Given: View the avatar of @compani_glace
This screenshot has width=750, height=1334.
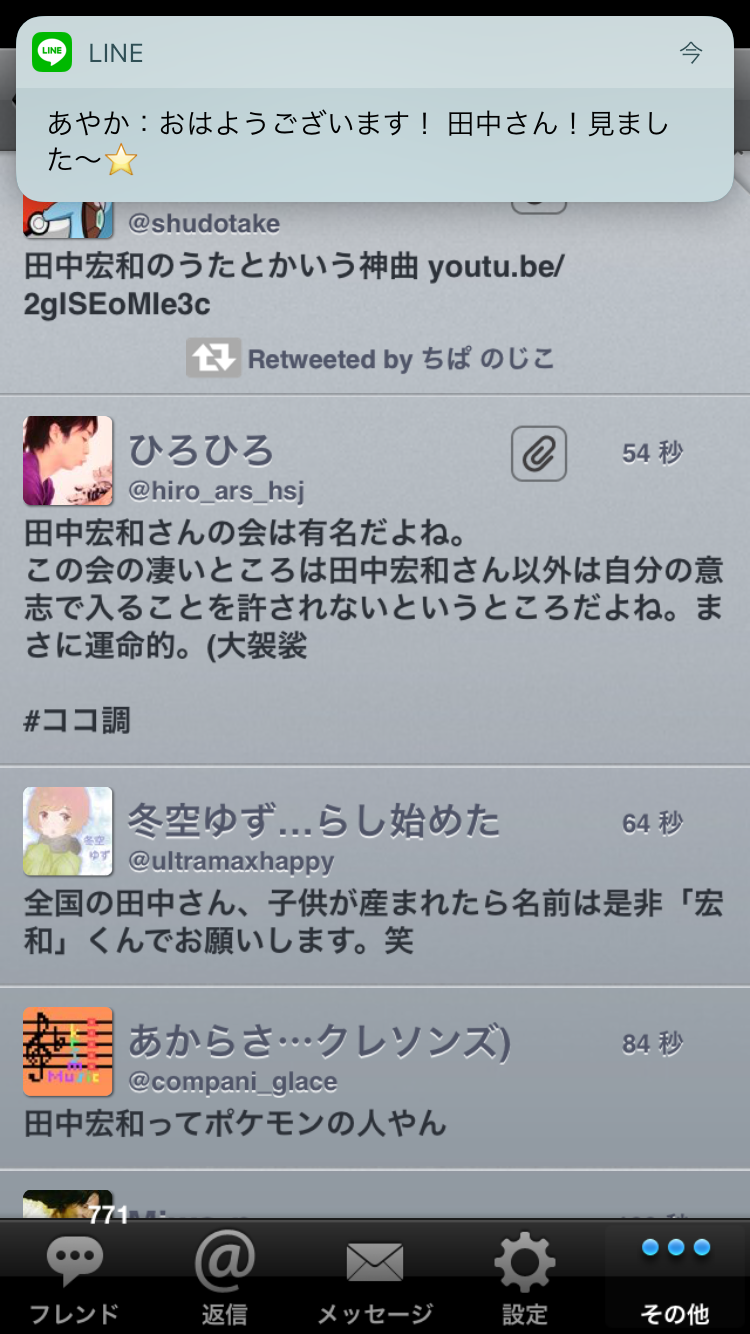Looking at the screenshot, I should pos(68,1052).
